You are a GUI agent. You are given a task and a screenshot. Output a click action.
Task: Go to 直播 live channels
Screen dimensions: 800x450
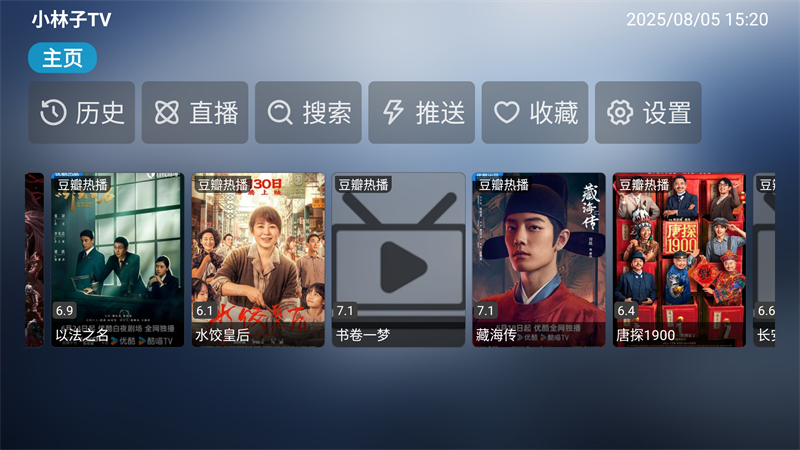(x=195, y=113)
